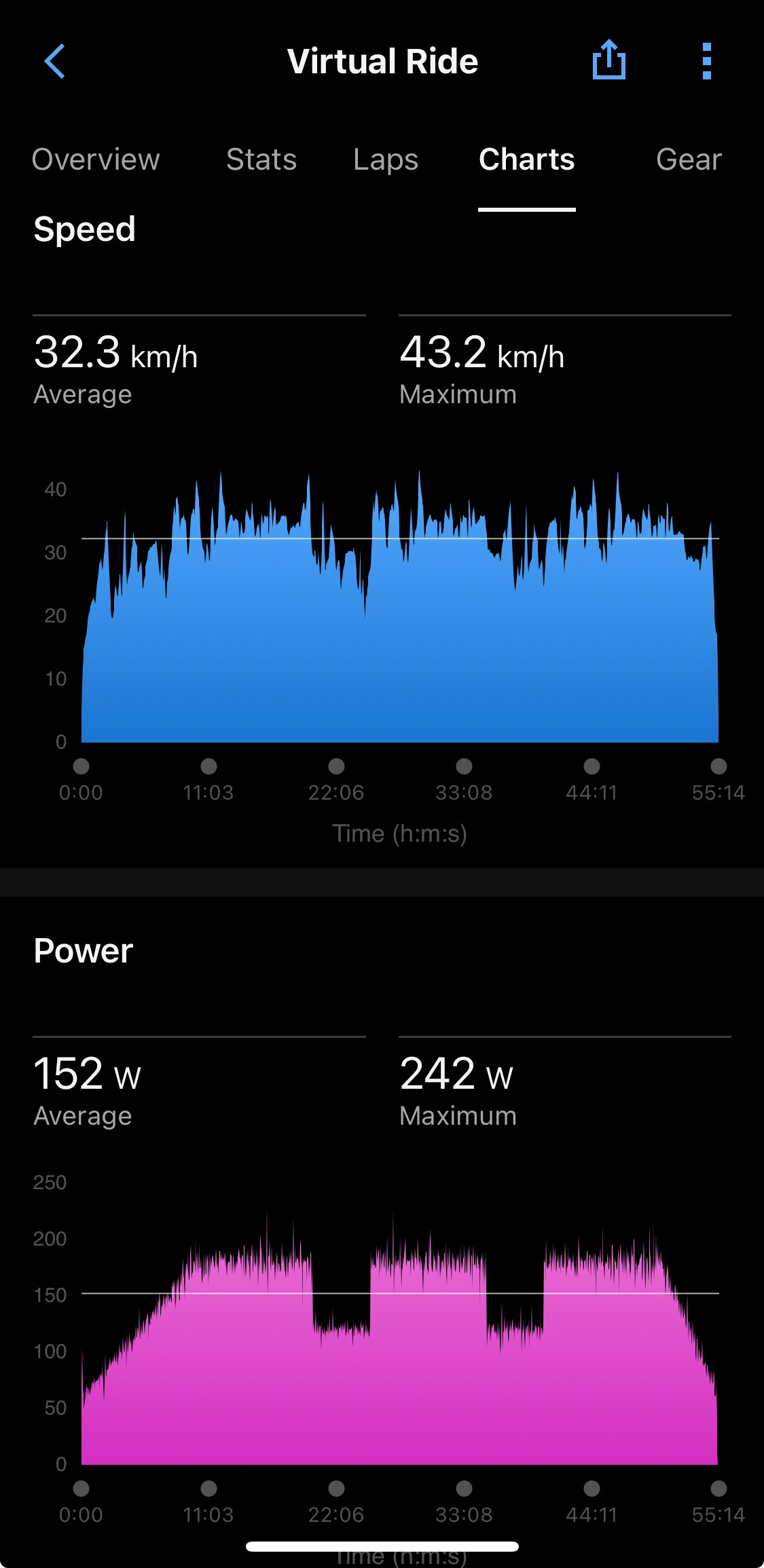764x1568 pixels.
Task: Select the Charts tab
Action: [527, 160]
